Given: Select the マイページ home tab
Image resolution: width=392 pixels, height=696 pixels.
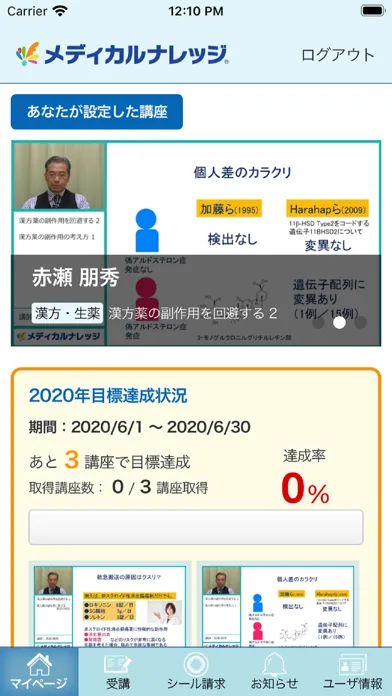Looking at the screenshot, I should [x=39, y=672].
